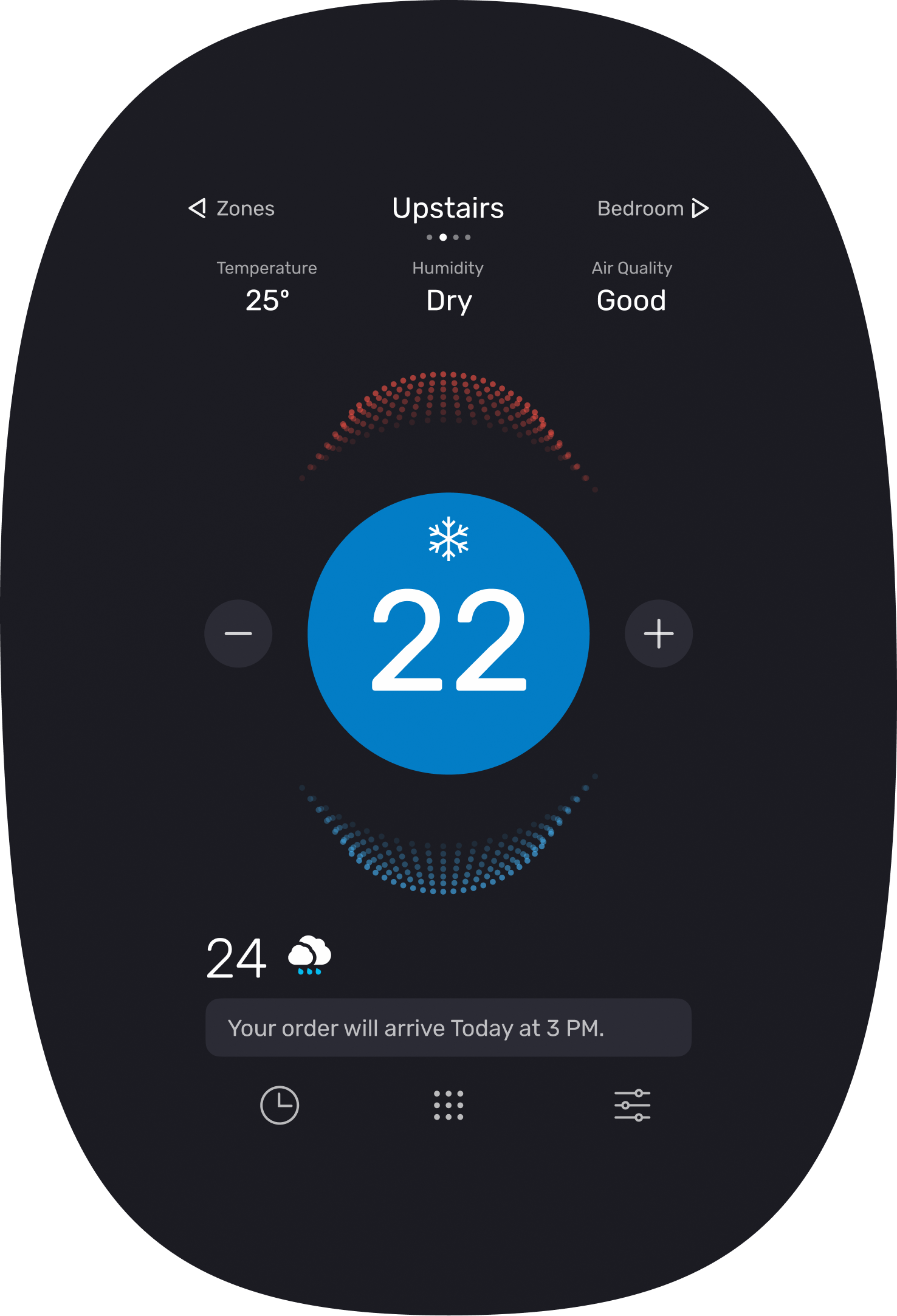This screenshot has width=897, height=1316.
Task: Go back to Zones
Action: [232, 208]
